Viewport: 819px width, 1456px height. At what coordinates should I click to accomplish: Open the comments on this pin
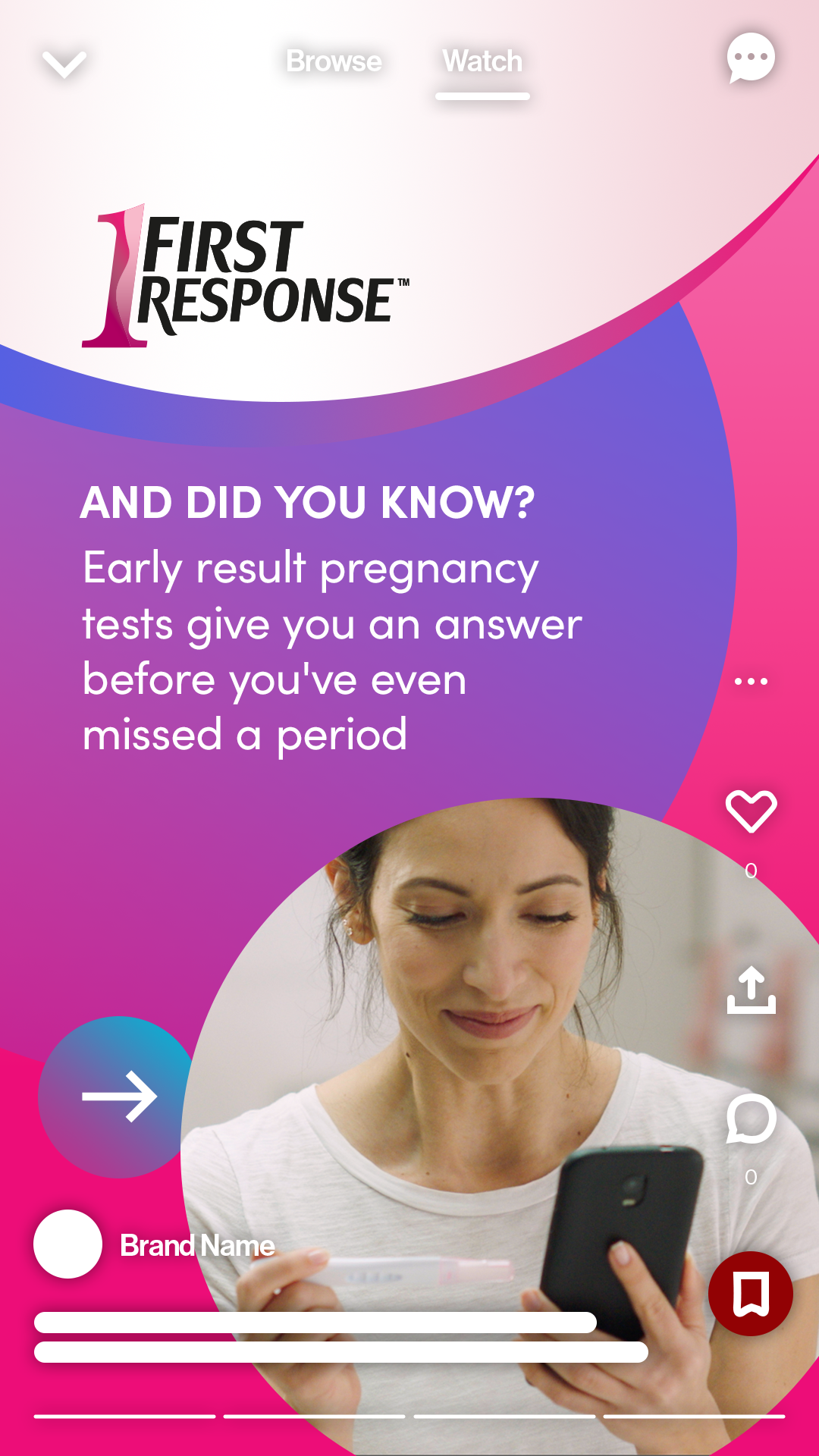(x=751, y=1119)
